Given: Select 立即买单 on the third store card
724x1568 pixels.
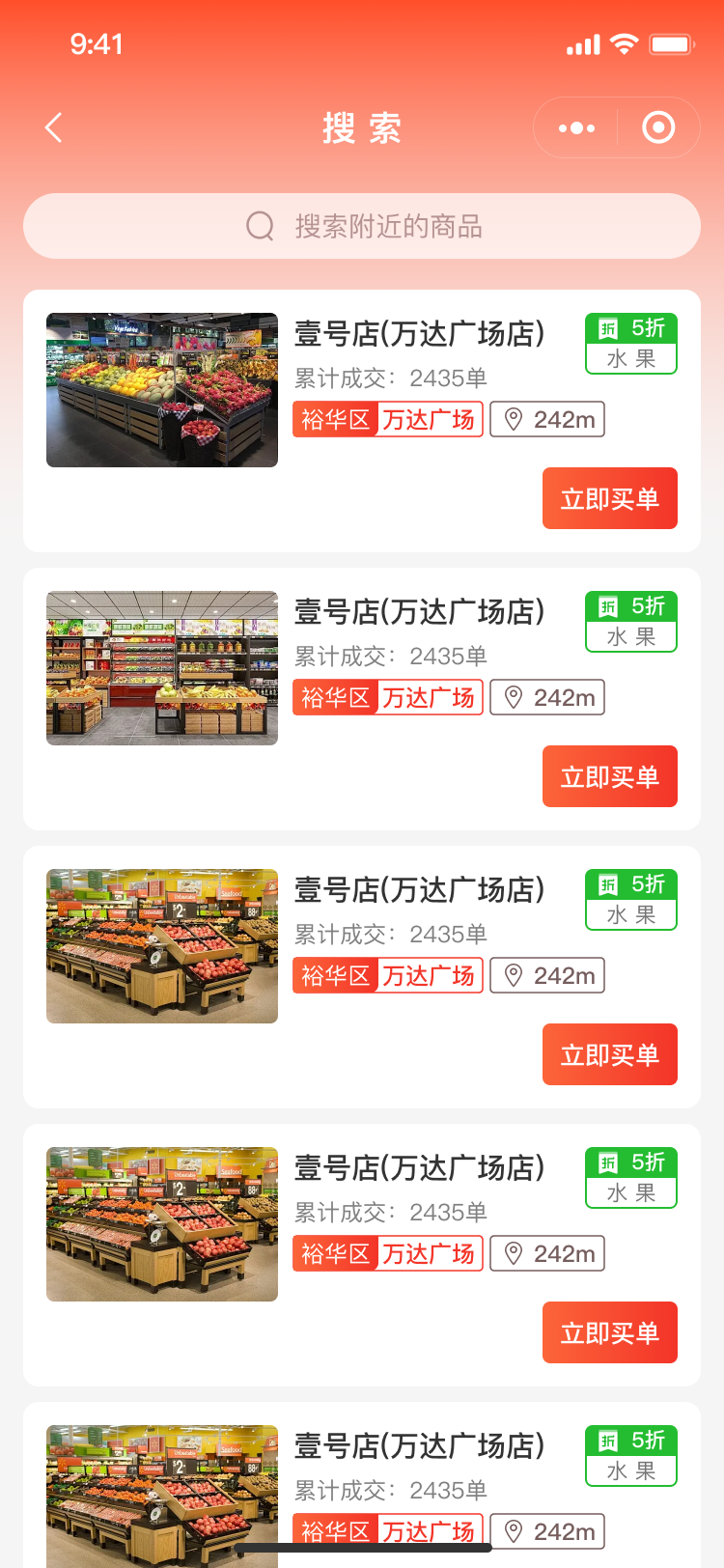Looking at the screenshot, I should pos(609,1054).
